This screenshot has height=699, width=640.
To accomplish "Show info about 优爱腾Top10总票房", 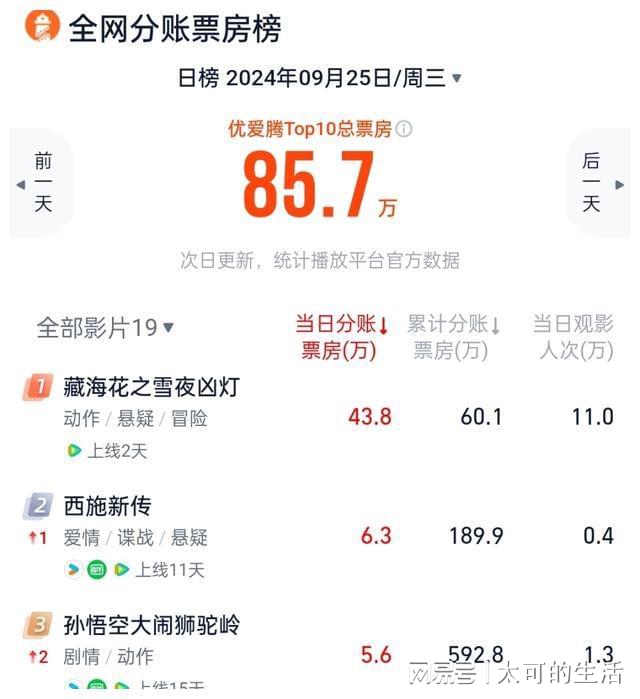I will [404, 129].
